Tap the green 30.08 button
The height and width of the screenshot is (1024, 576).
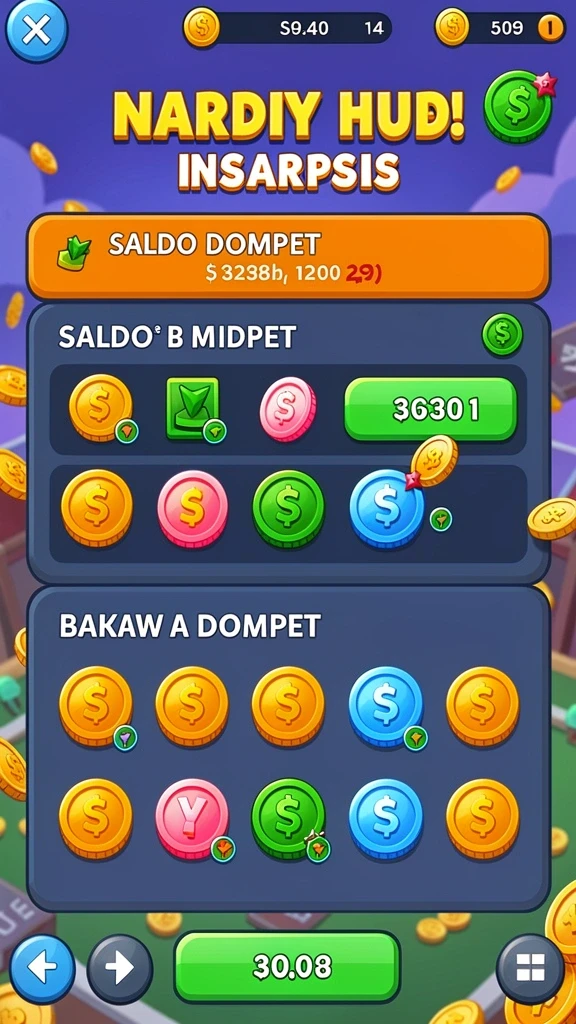tap(287, 967)
